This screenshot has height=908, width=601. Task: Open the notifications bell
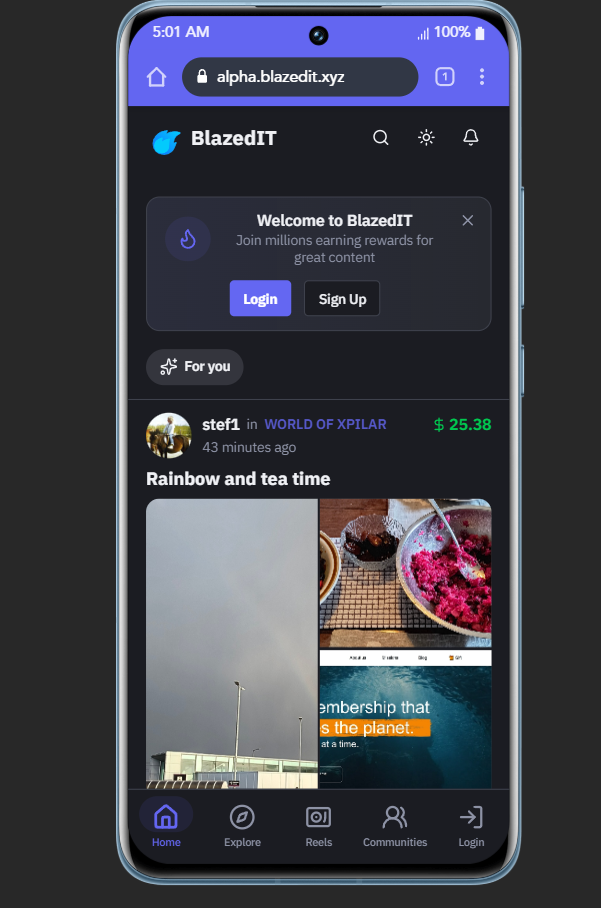click(x=471, y=138)
